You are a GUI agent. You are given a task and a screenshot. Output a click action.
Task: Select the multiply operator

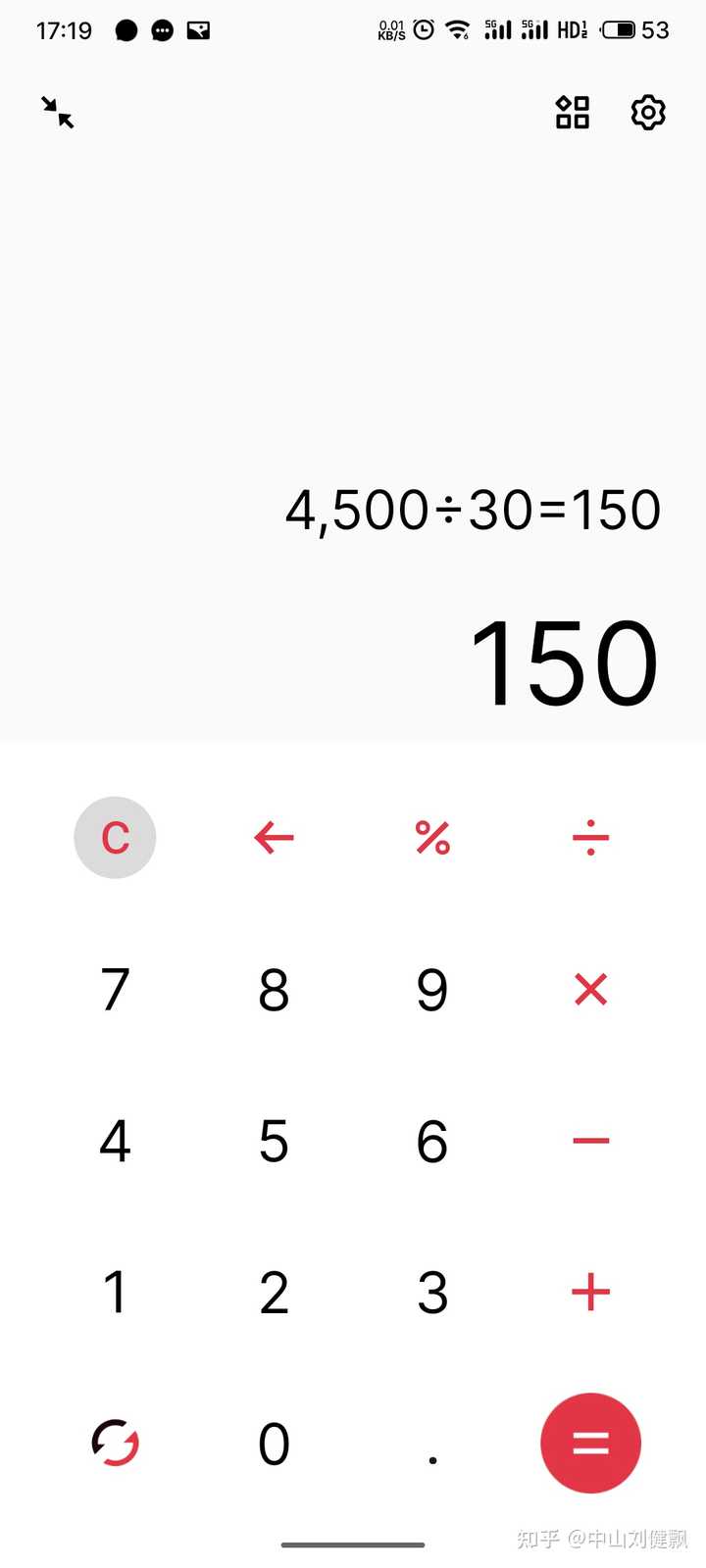point(590,990)
